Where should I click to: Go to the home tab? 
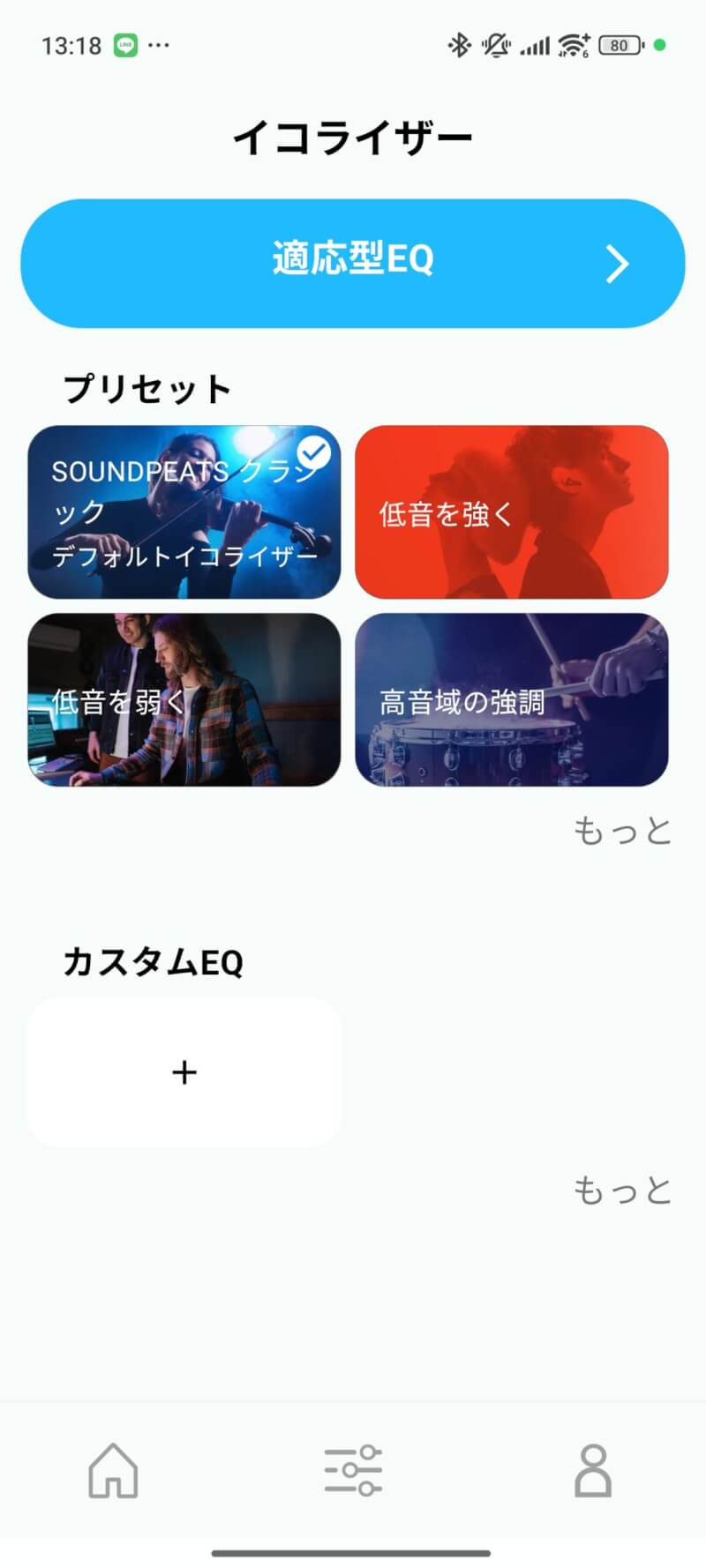(x=114, y=1470)
